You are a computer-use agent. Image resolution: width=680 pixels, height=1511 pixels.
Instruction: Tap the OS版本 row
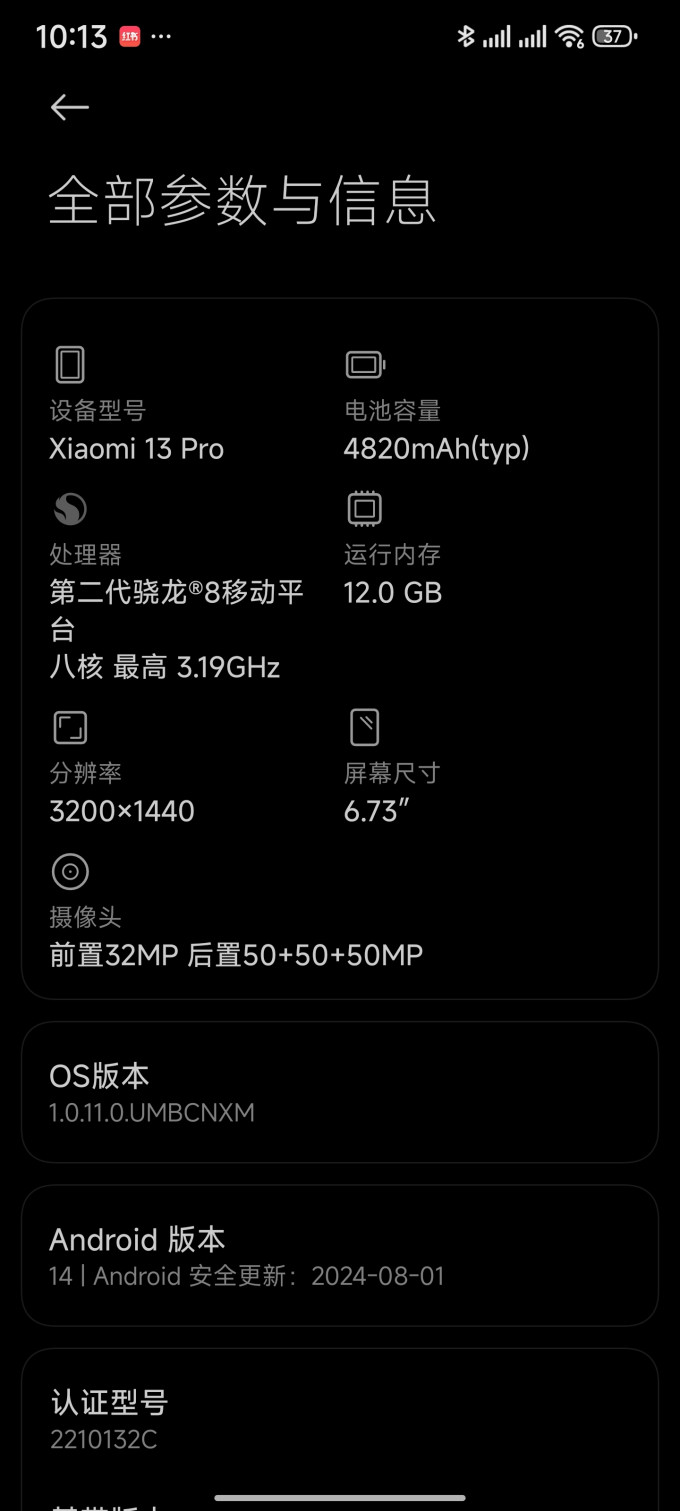pos(340,1092)
